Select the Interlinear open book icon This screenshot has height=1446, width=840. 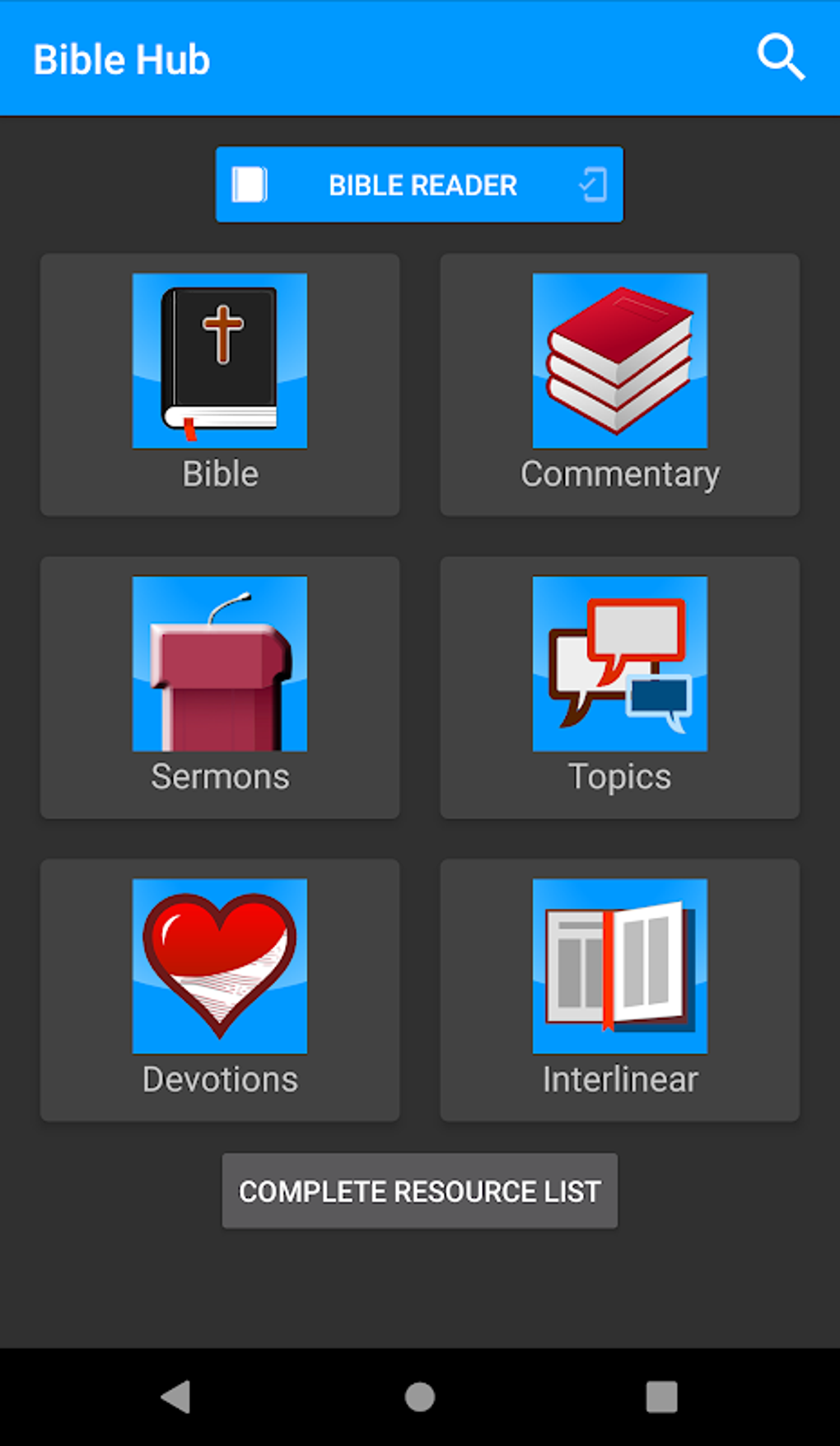coord(620,966)
